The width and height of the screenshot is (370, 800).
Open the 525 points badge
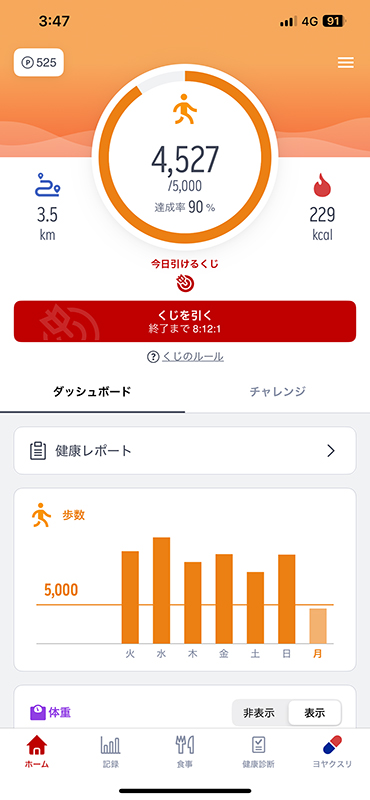(39, 62)
